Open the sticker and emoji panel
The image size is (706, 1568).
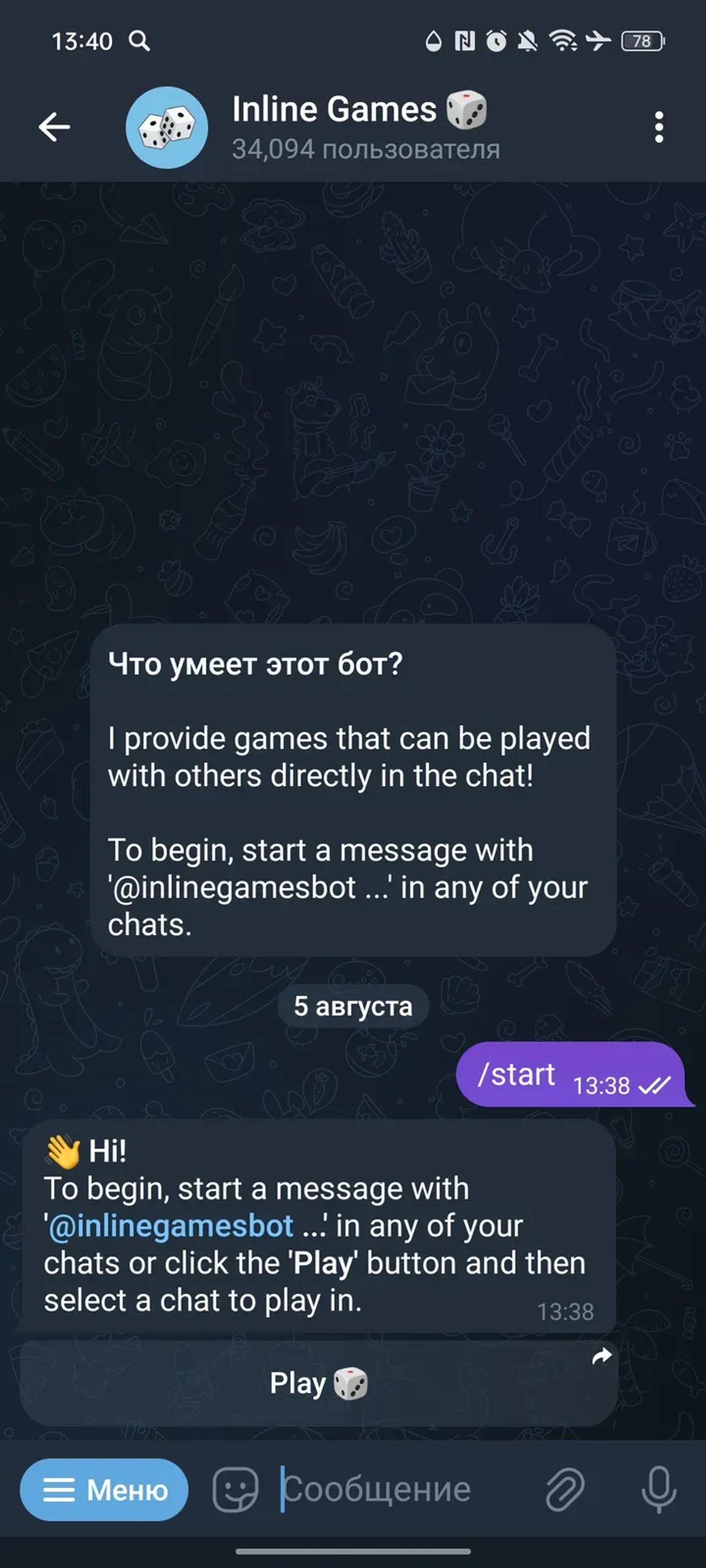[235, 1490]
